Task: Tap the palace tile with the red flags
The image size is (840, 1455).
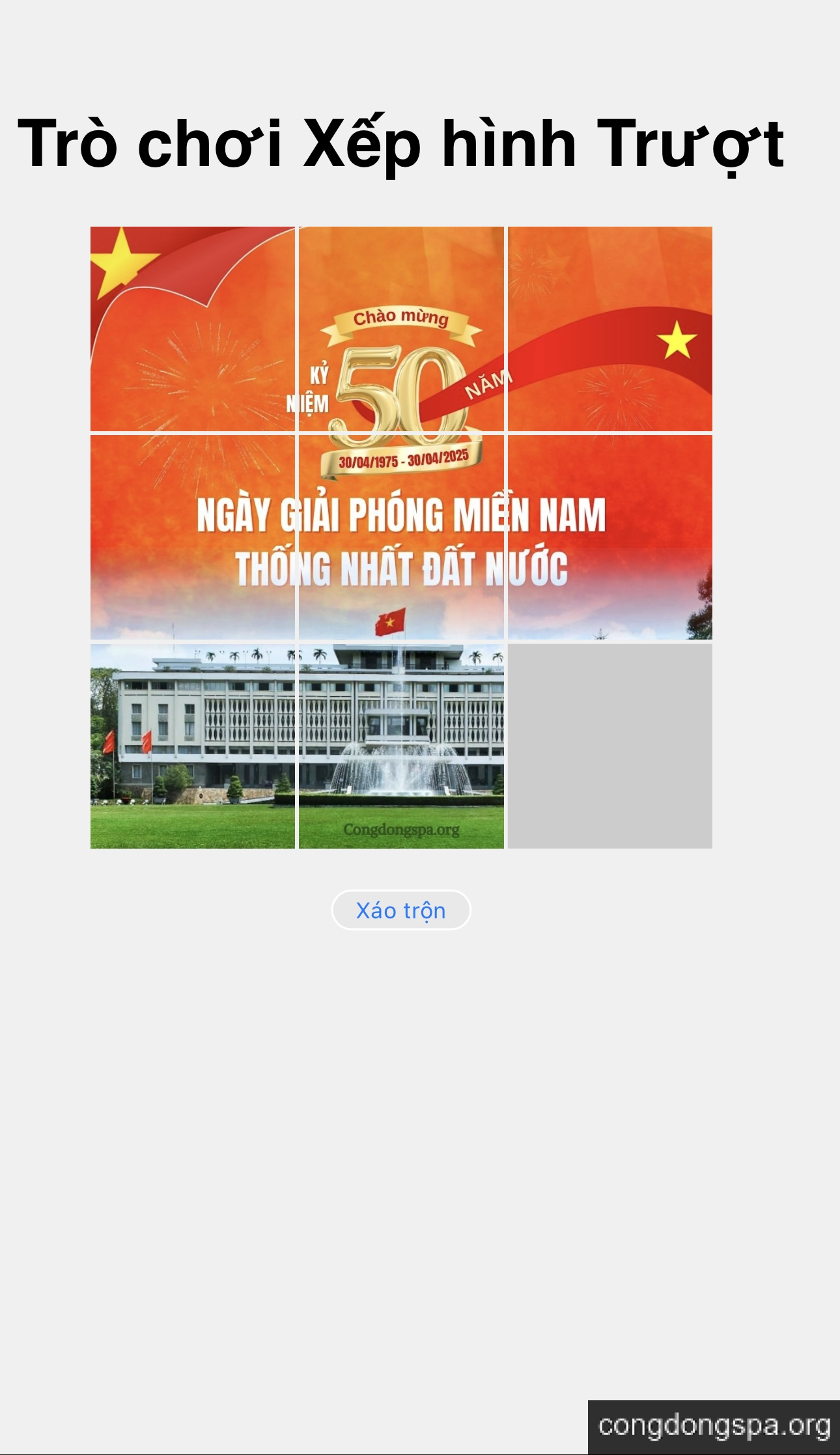Action: [x=193, y=746]
